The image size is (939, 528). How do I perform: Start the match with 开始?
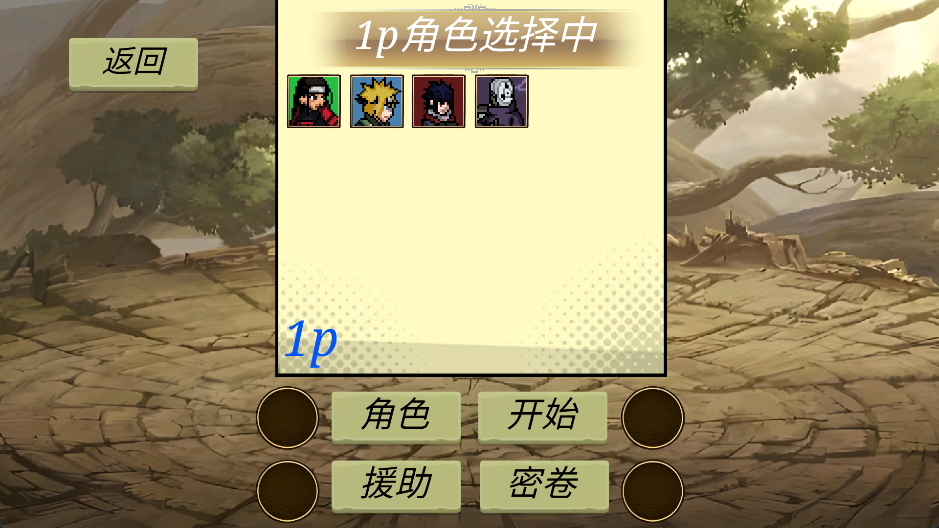pos(542,416)
